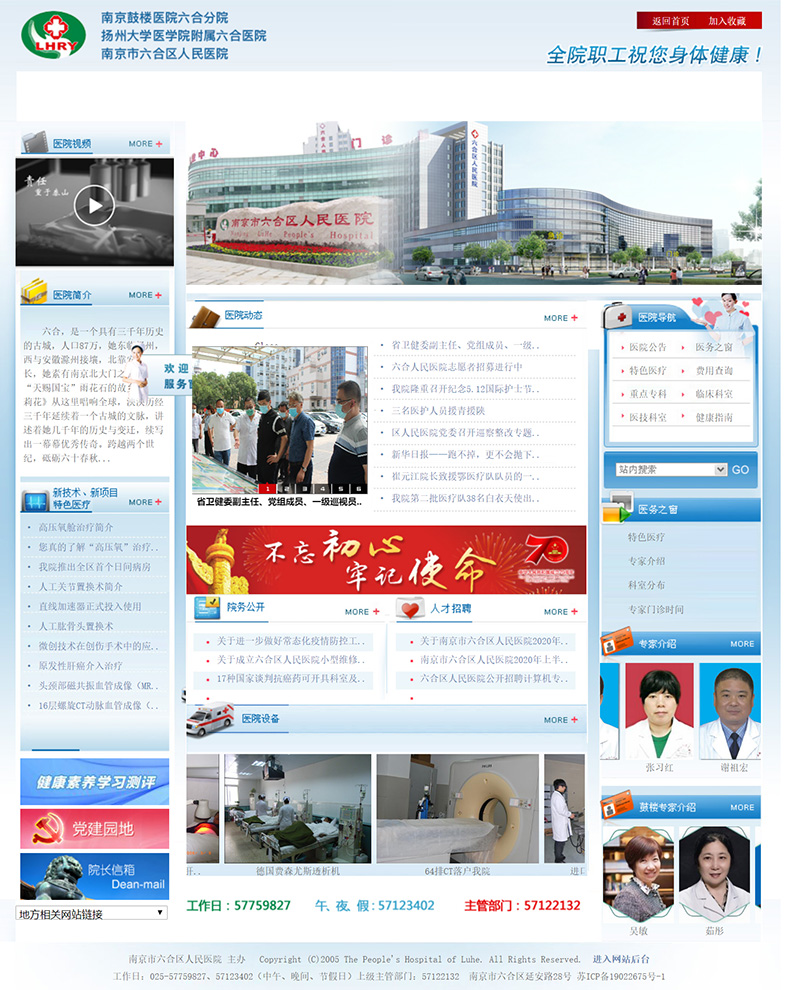Open the 党建园地 banner
This screenshot has width=787, height=990.
95,829
